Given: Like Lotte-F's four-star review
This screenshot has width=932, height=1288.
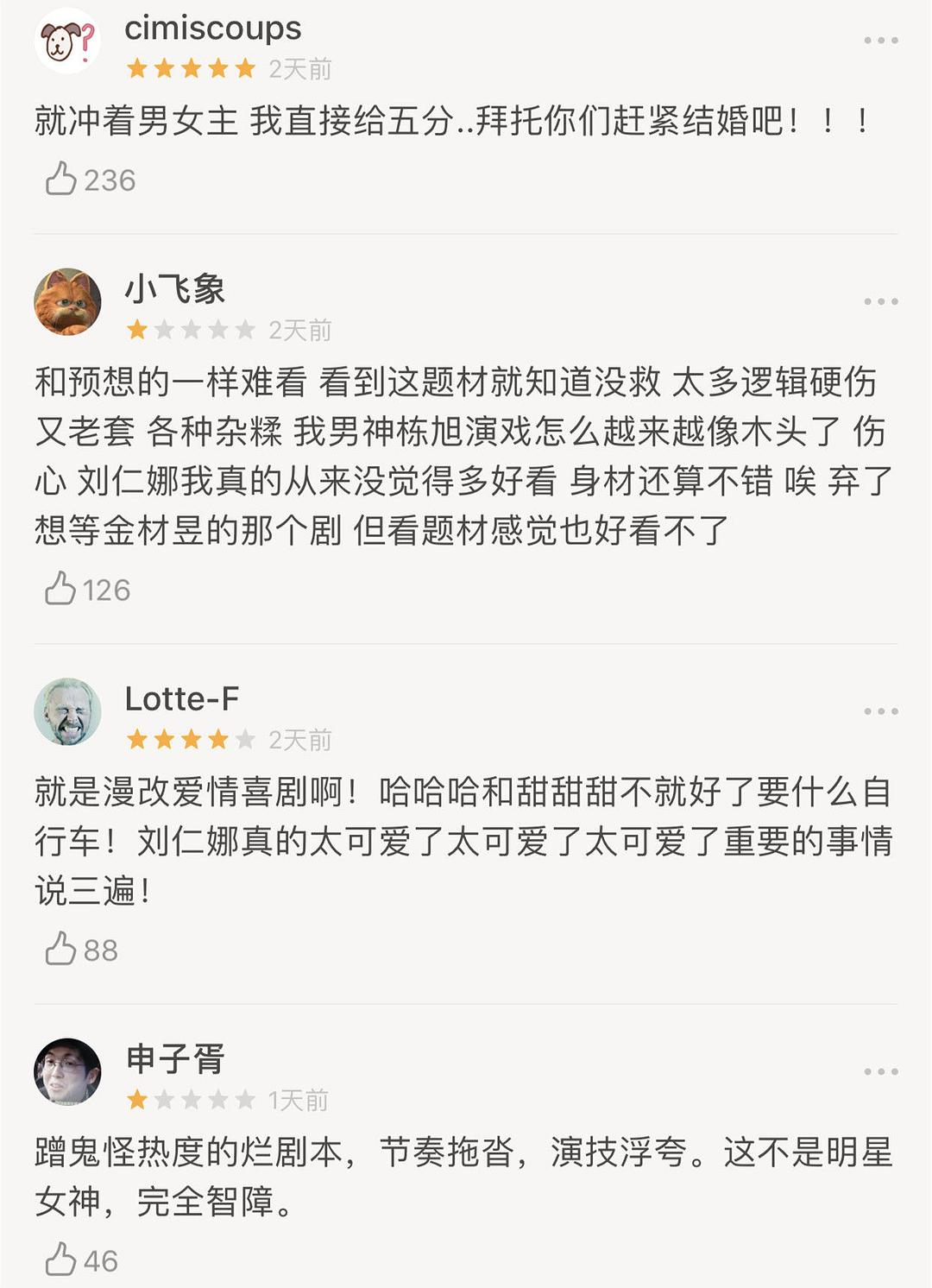Looking at the screenshot, I should [x=61, y=950].
